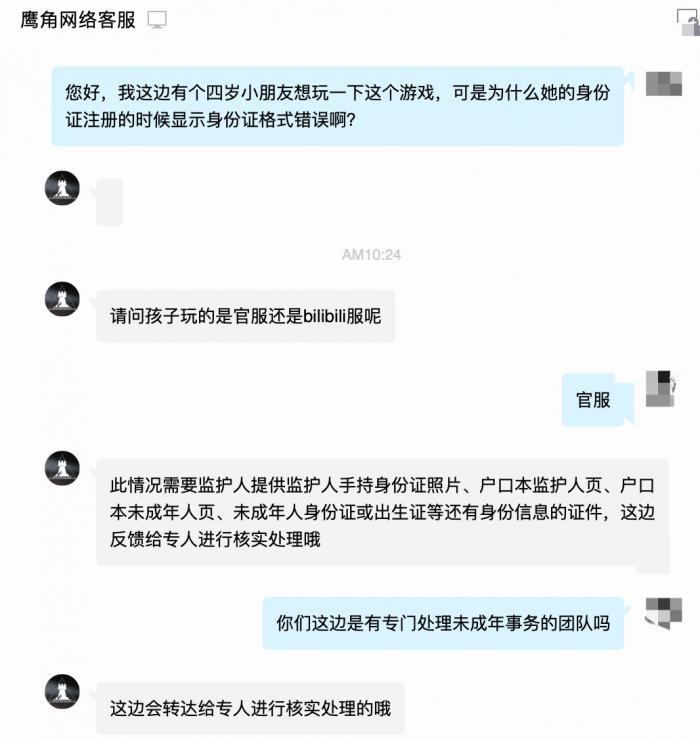This screenshot has height=739, width=700.
Task: Open the avatar beside the bilibili服 question
Action: point(62,299)
